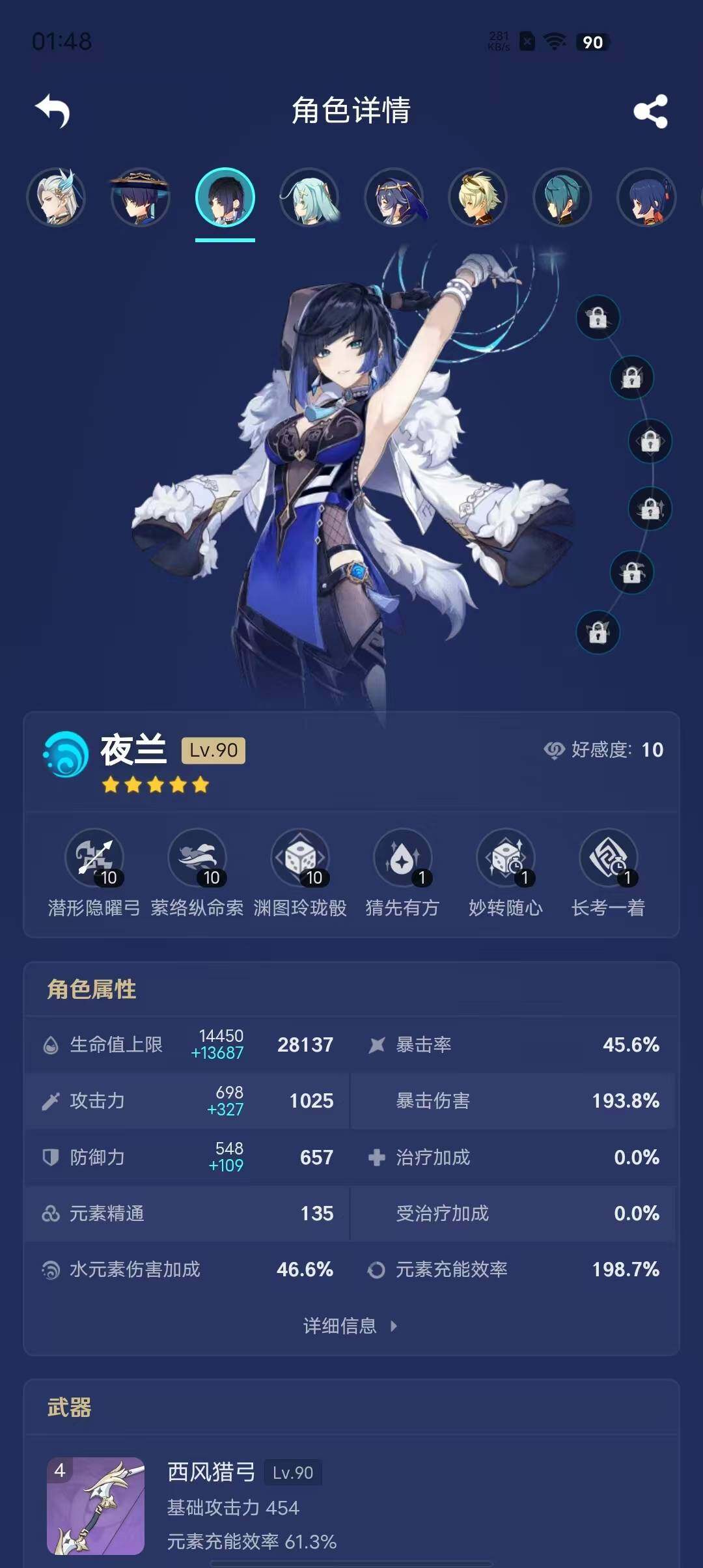Share this character detail page
This screenshot has height=1568, width=703.
(650, 111)
